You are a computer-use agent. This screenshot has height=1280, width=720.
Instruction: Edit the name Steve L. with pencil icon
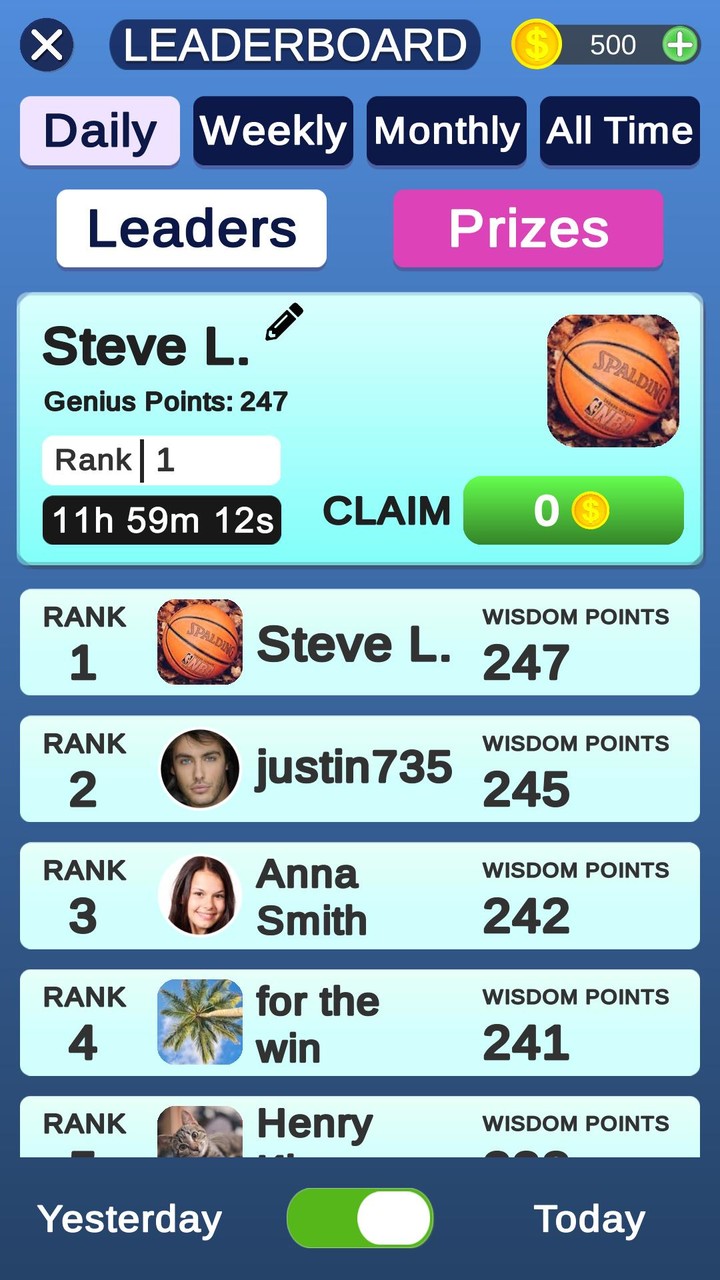point(284,322)
